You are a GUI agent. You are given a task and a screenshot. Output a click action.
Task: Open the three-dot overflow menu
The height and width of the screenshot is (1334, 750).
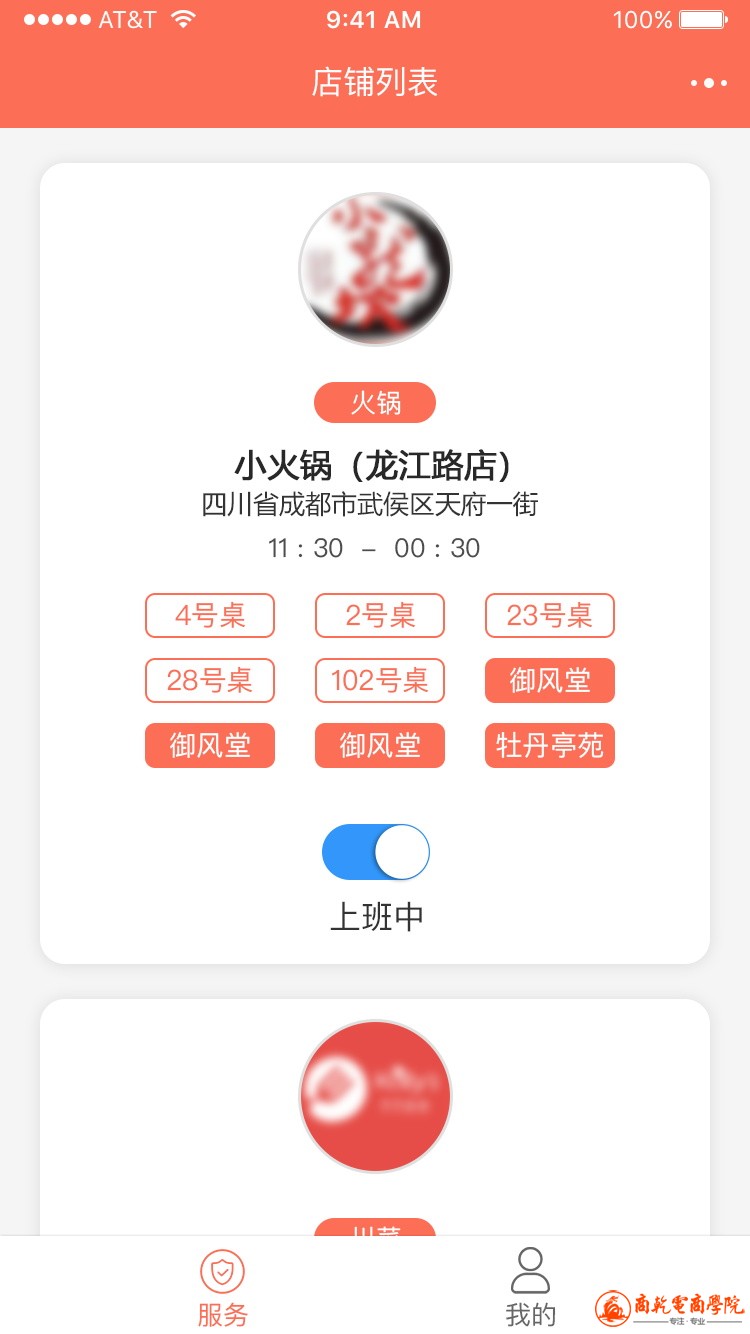[x=708, y=83]
